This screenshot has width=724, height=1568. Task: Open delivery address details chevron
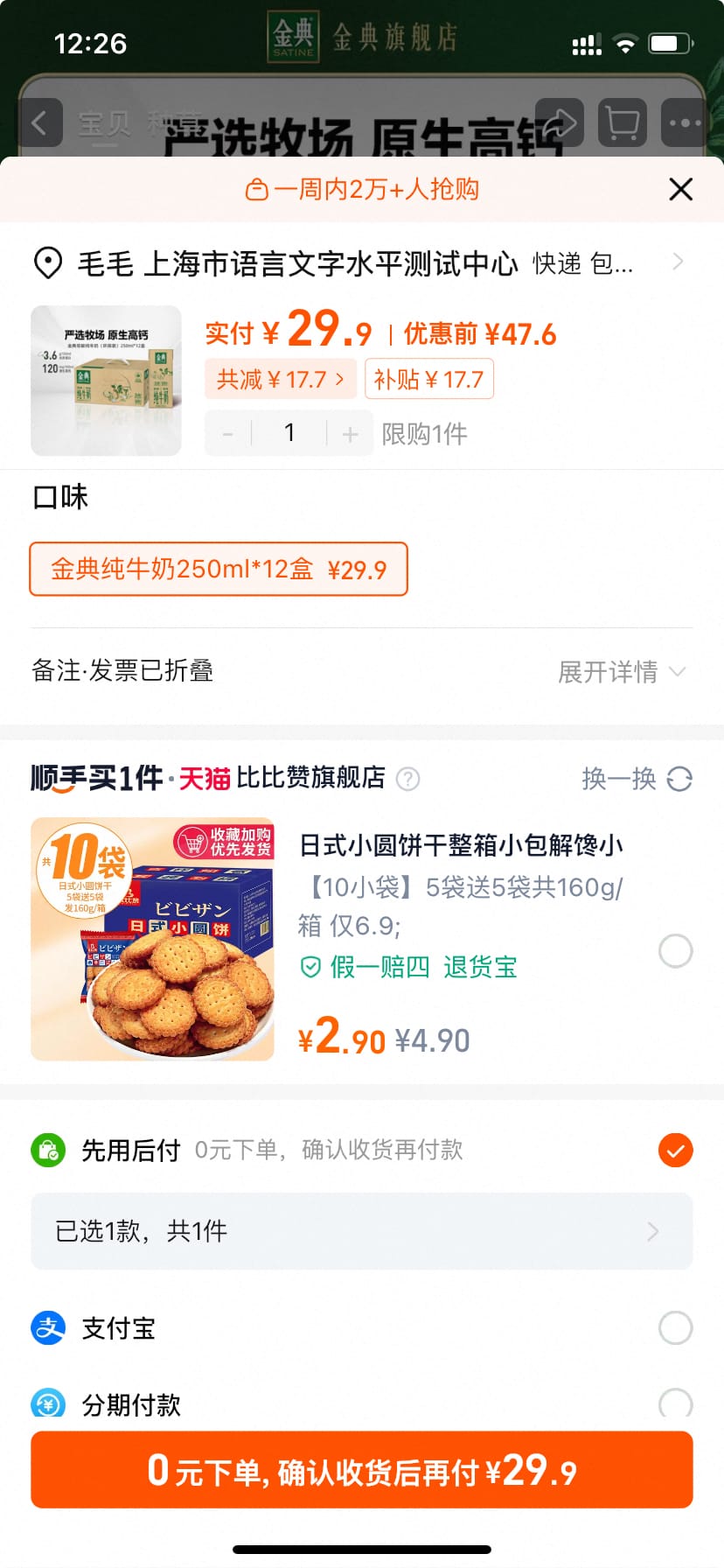point(679,261)
